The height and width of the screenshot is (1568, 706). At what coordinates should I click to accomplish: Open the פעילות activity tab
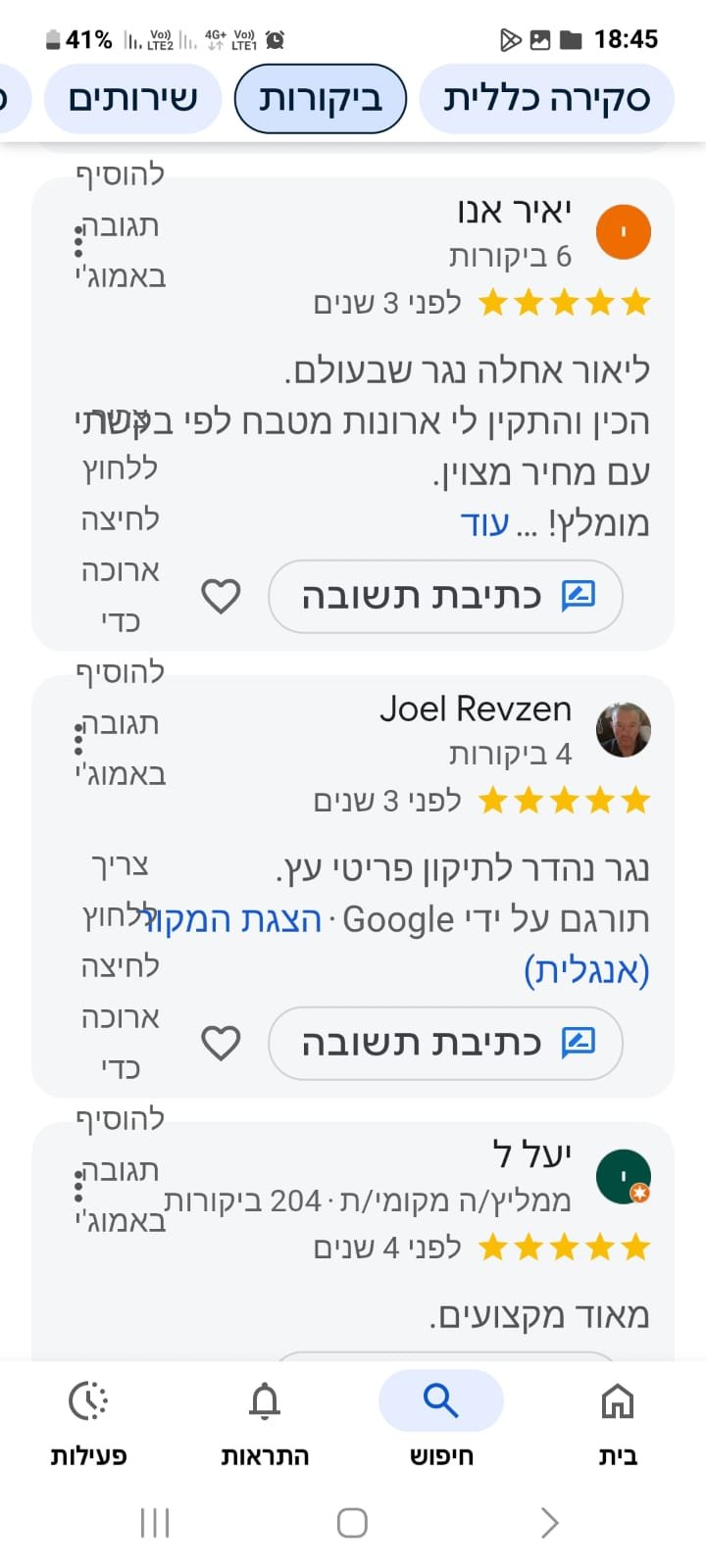click(x=88, y=1419)
